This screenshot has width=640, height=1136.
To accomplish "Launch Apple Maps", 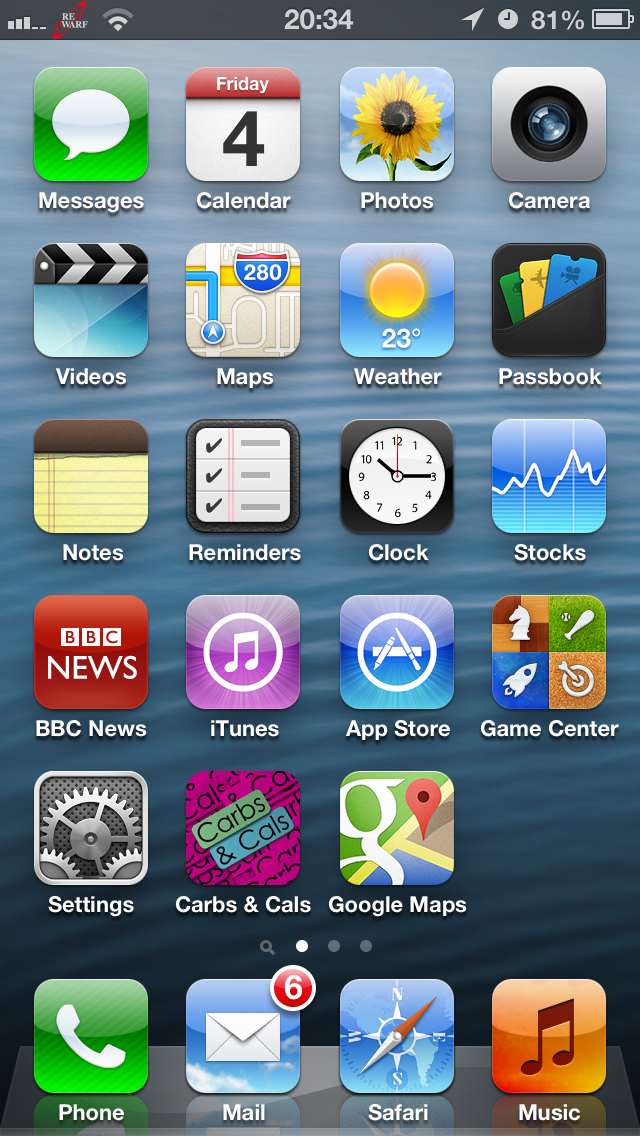I will point(243,300).
